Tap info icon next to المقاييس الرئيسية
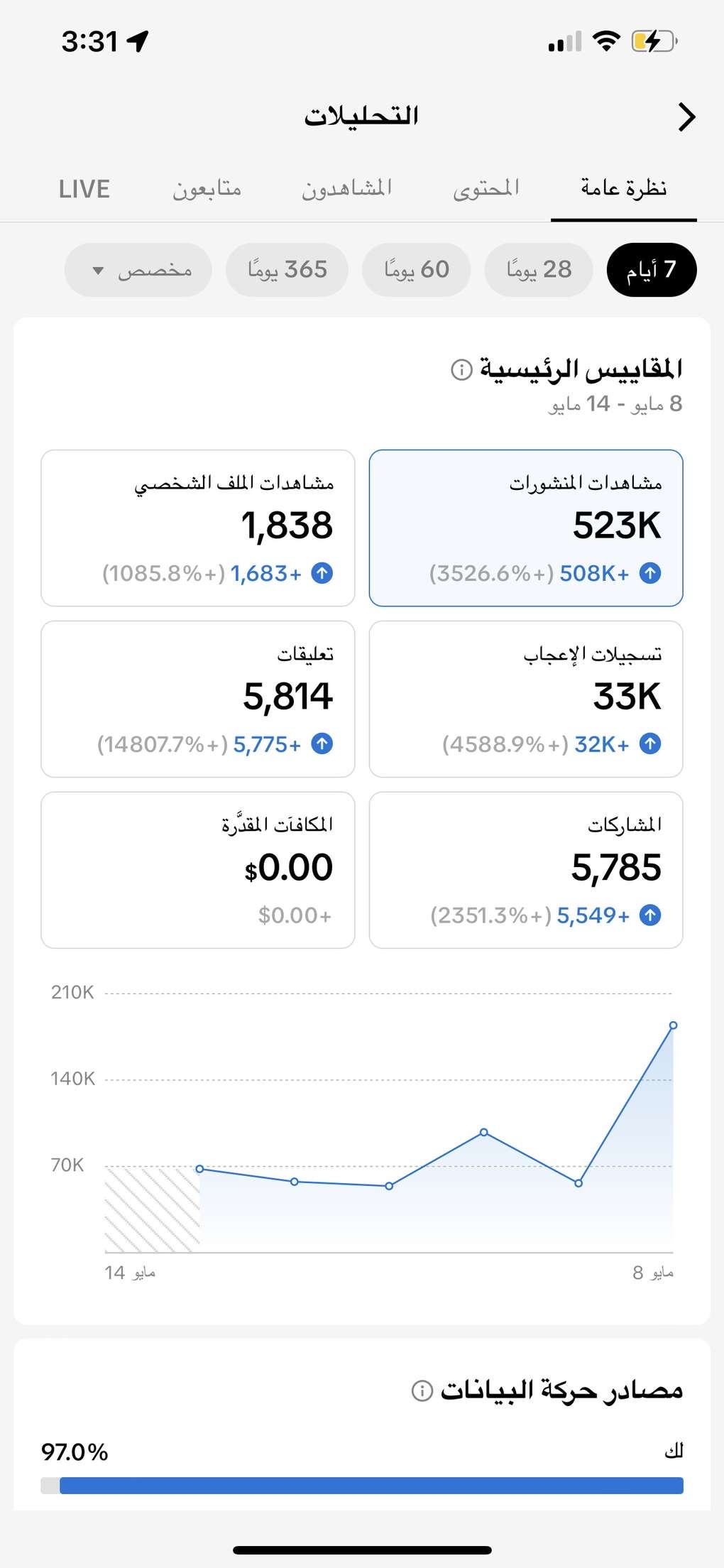Screen dimensions: 724x1568 point(461,369)
